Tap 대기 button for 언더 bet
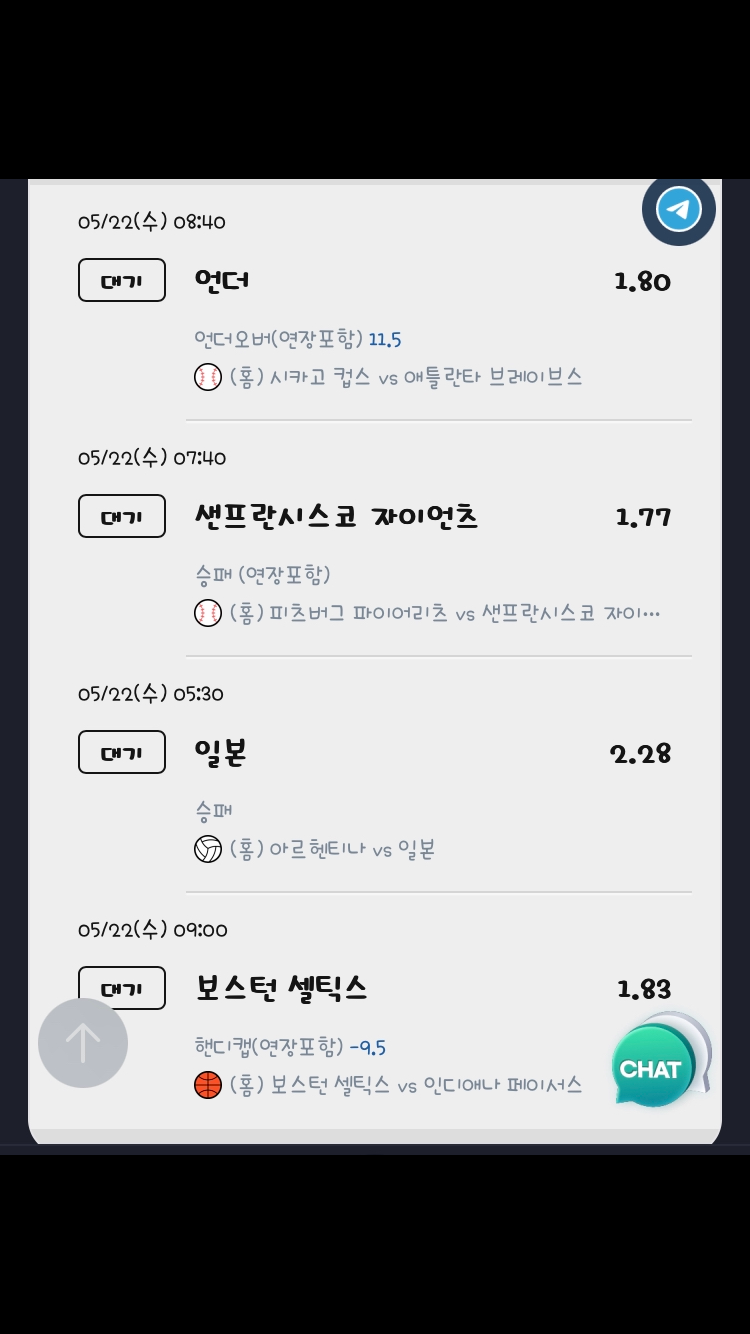Screen dimensions: 750x1334 pyautogui.click(x=122, y=281)
